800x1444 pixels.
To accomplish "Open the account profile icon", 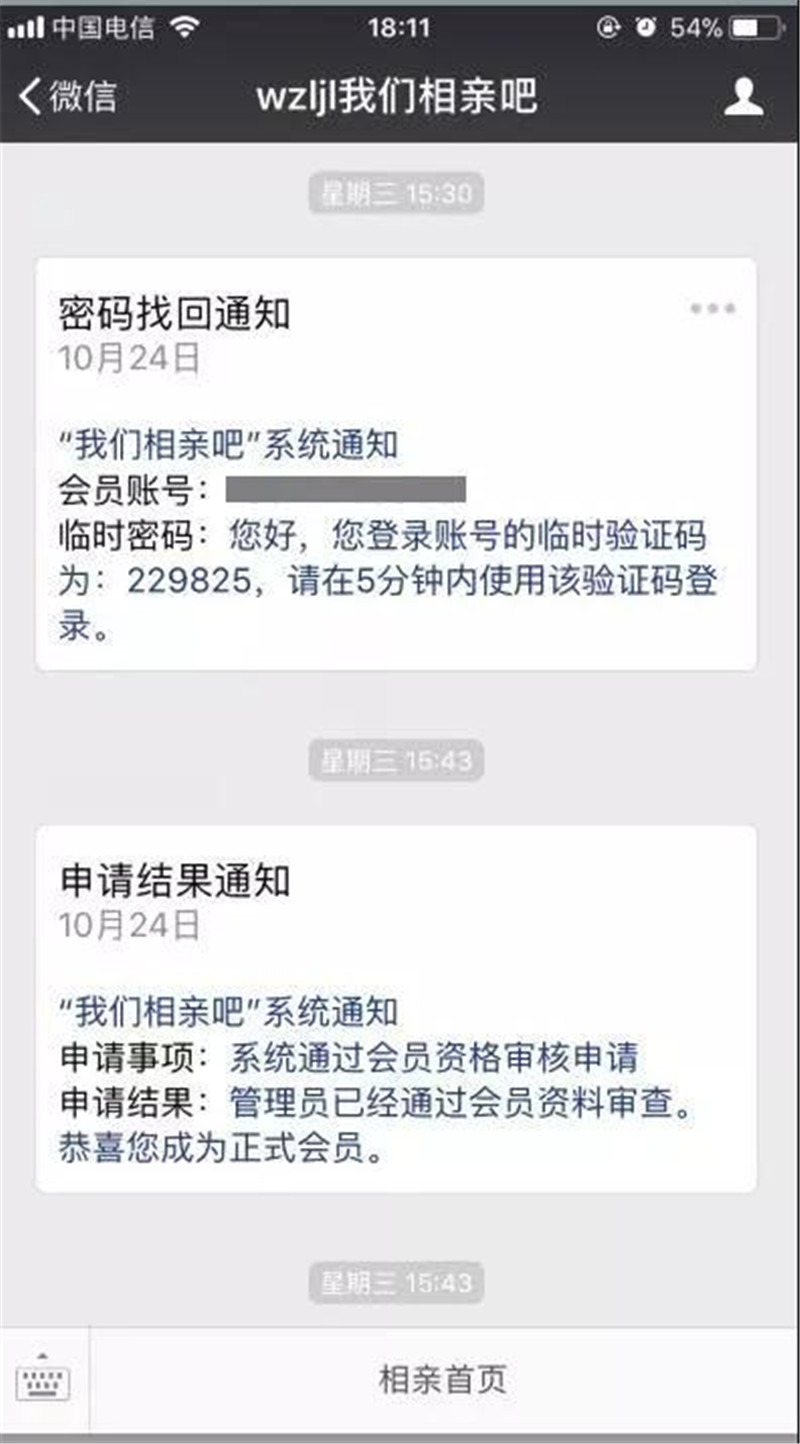I will (x=743, y=96).
